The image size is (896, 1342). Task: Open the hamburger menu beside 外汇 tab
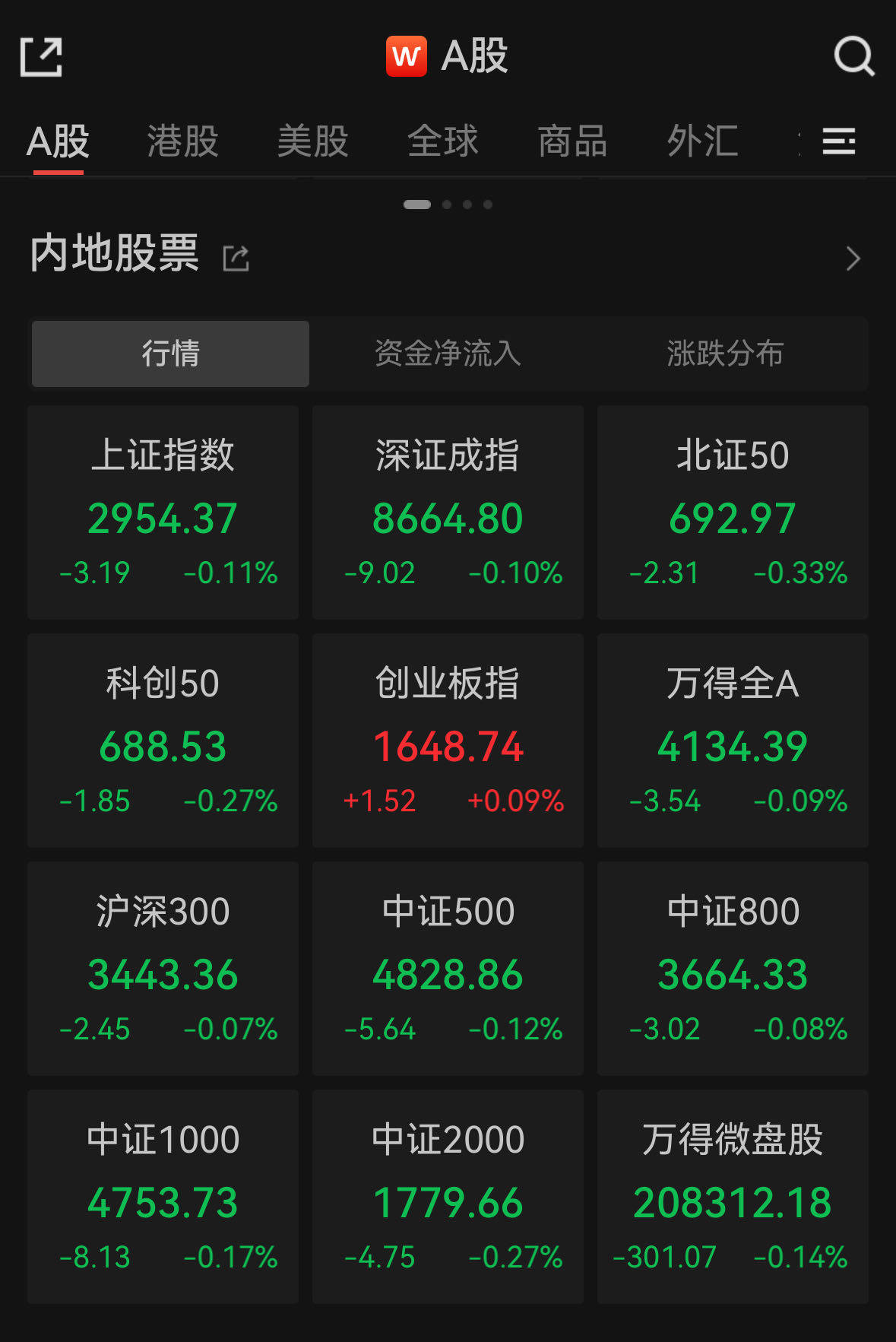837,141
